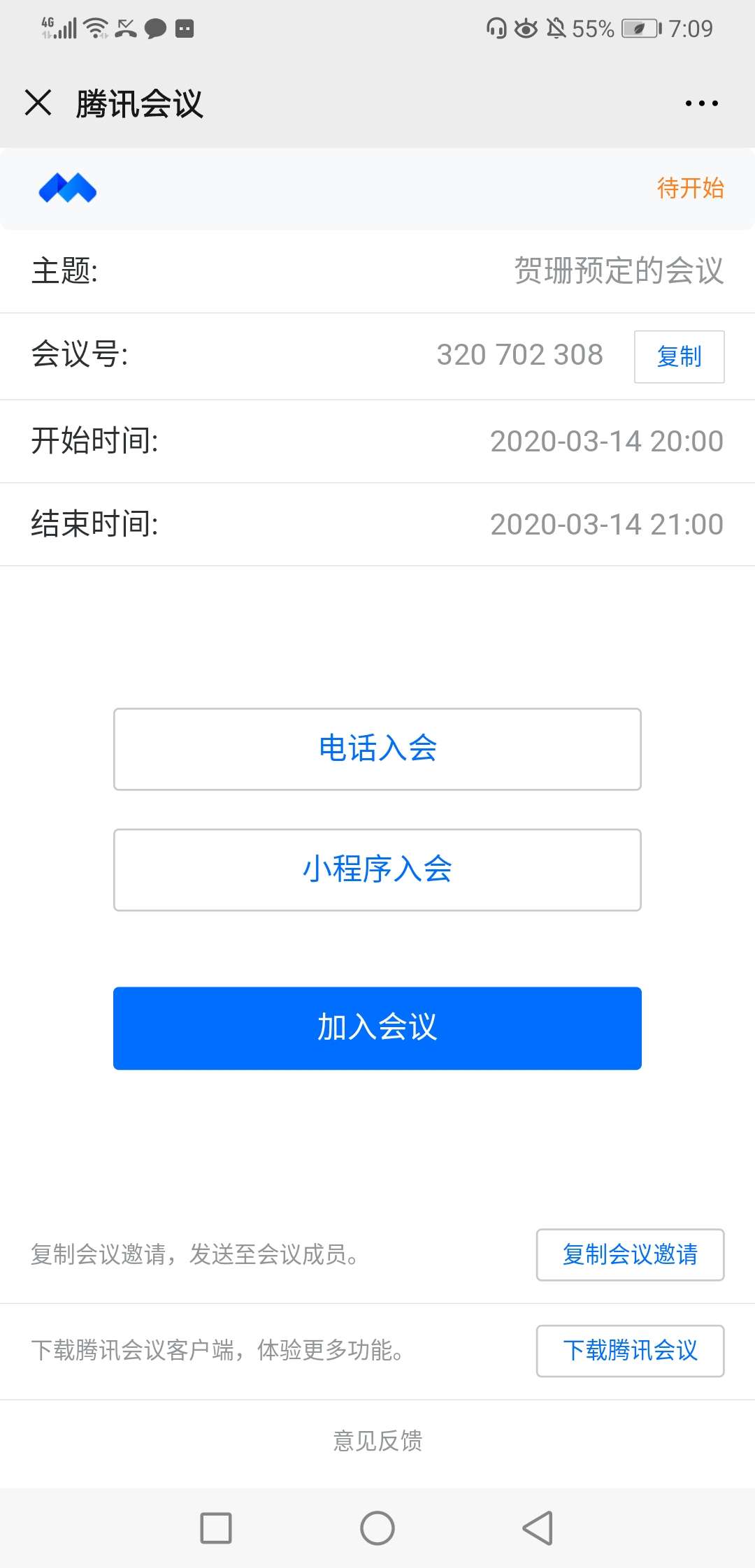Go back using the system back button
Screen dimensions: 755x1568
[538, 1527]
